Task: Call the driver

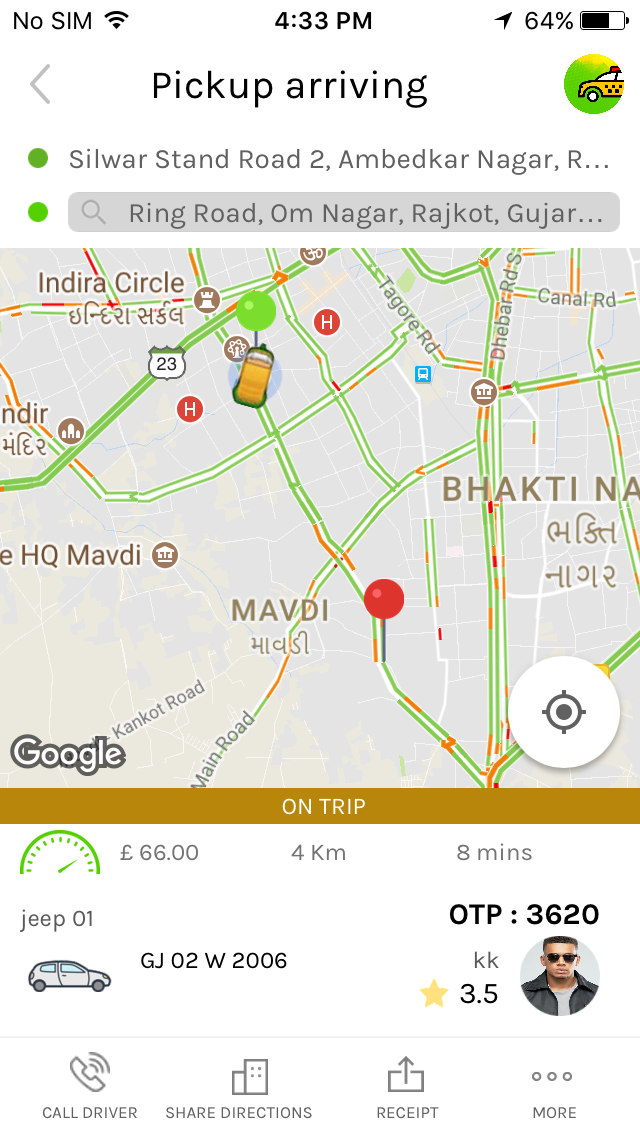Action: coord(90,1087)
